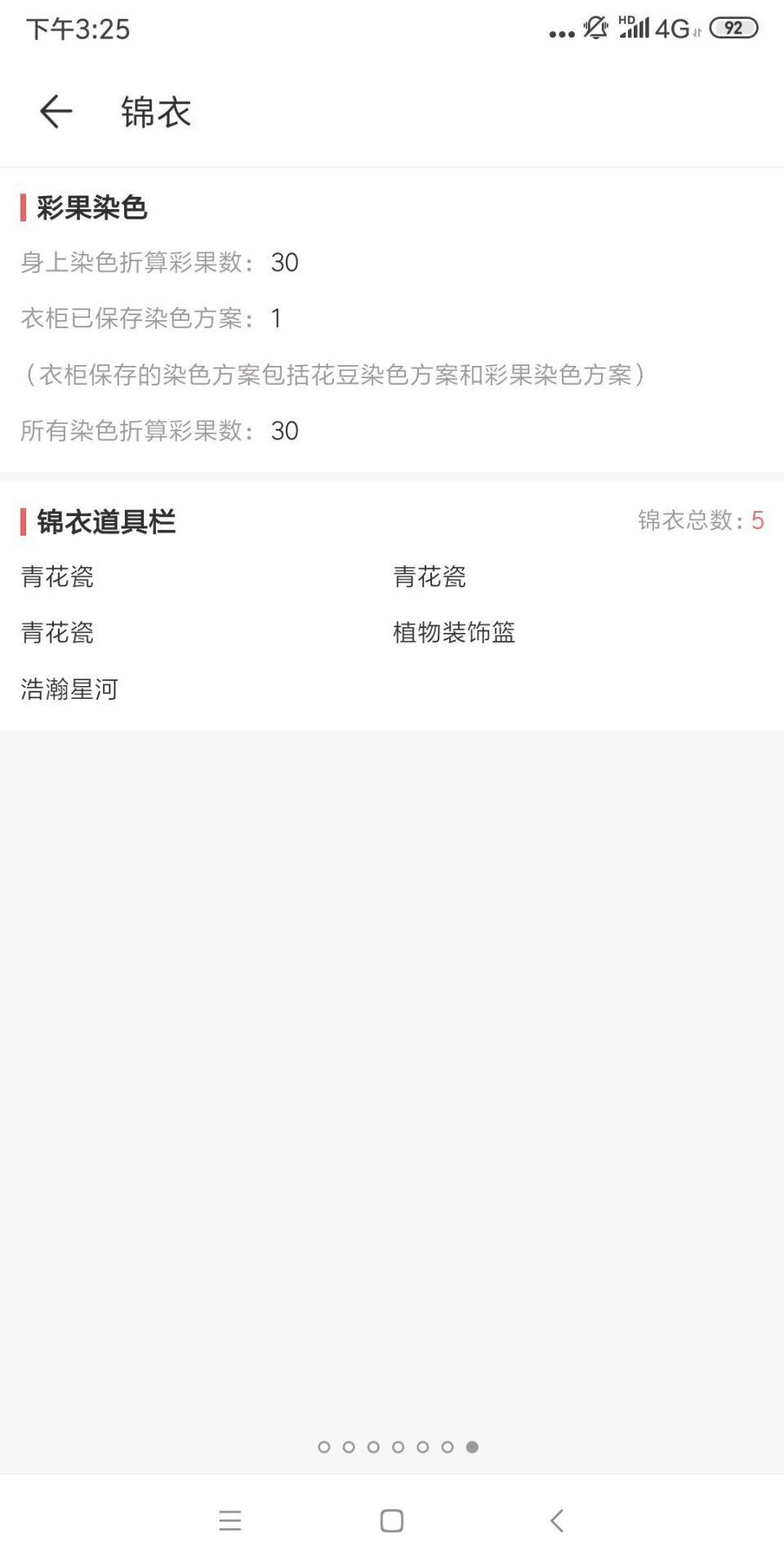The image size is (784, 1568).
Task: Open the recent apps menu button
Action: point(230,1521)
